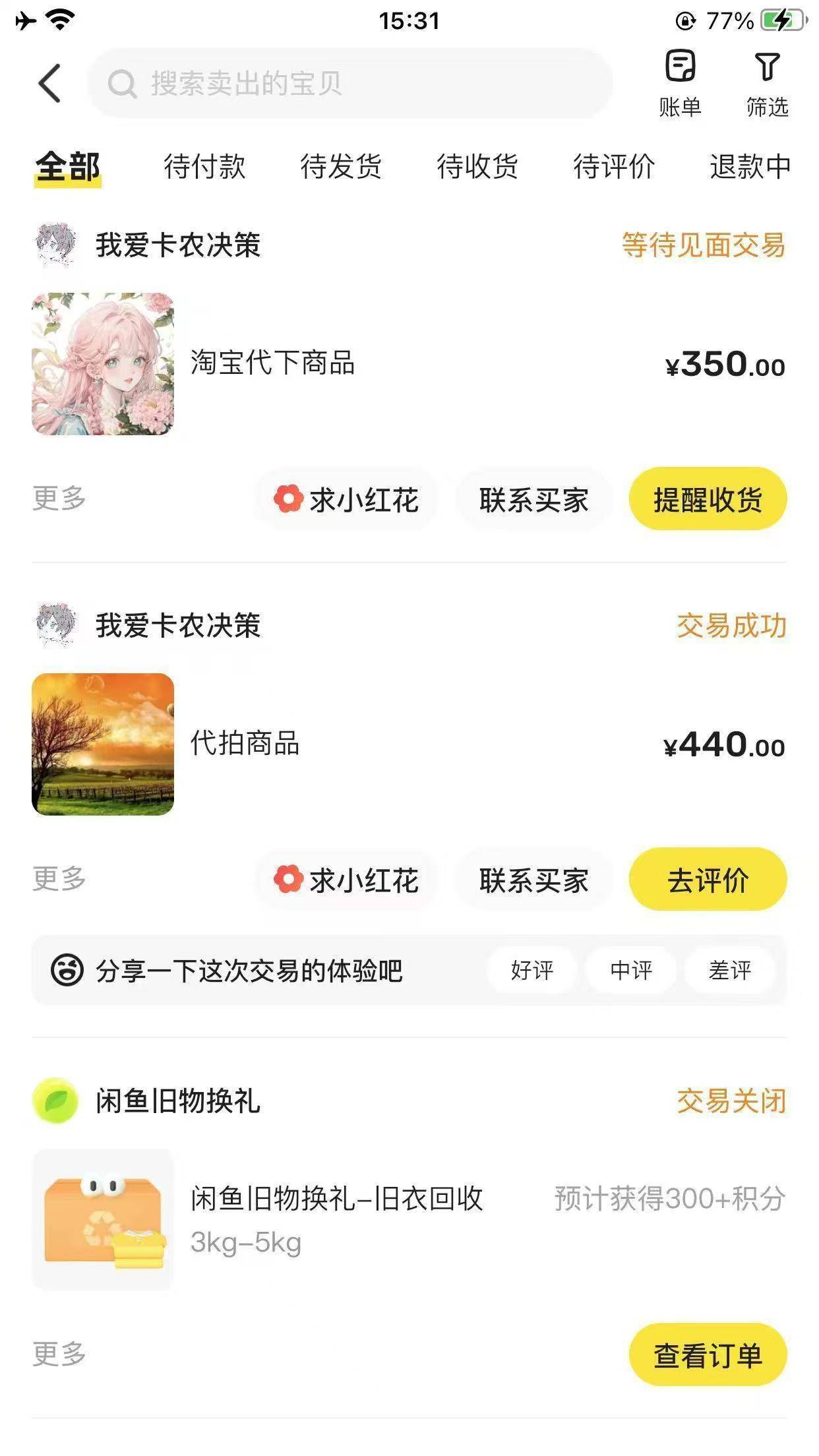The width and height of the screenshot is (819, 1456).
Task: Switch to the 待收货 tab
Action: point(477,166)
